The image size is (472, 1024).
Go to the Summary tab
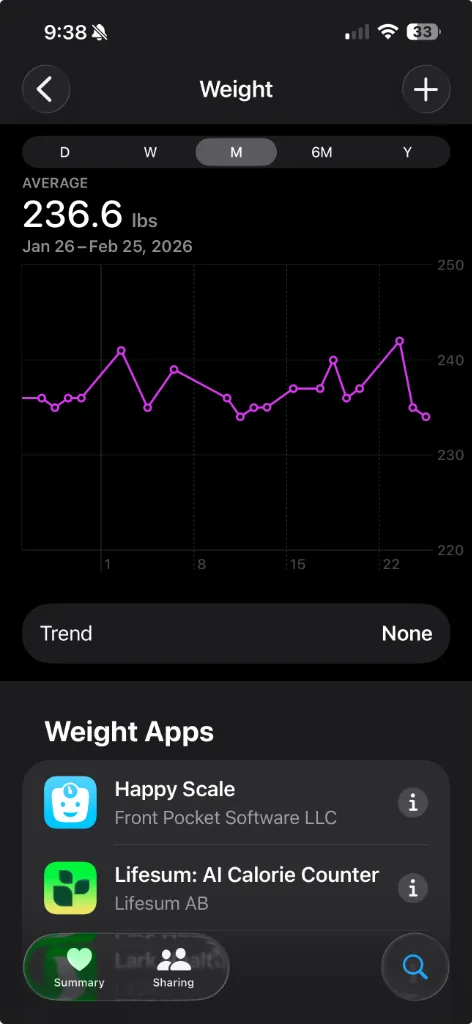coord(79,967)
